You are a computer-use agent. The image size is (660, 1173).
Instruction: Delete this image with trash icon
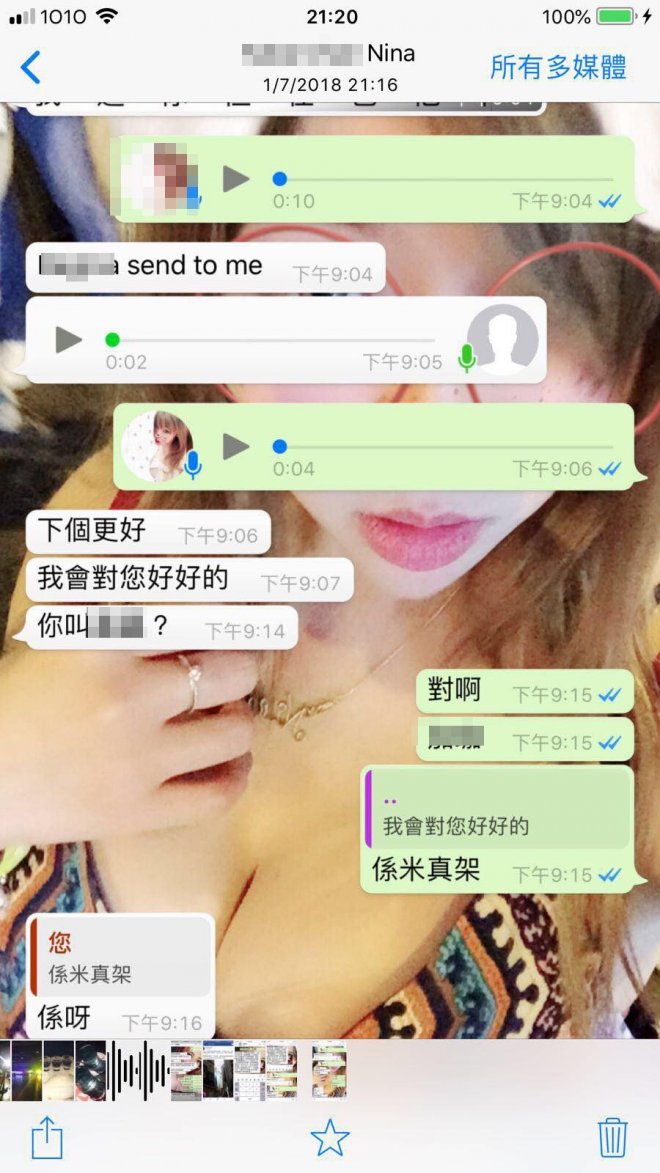tap(612, 1138)
